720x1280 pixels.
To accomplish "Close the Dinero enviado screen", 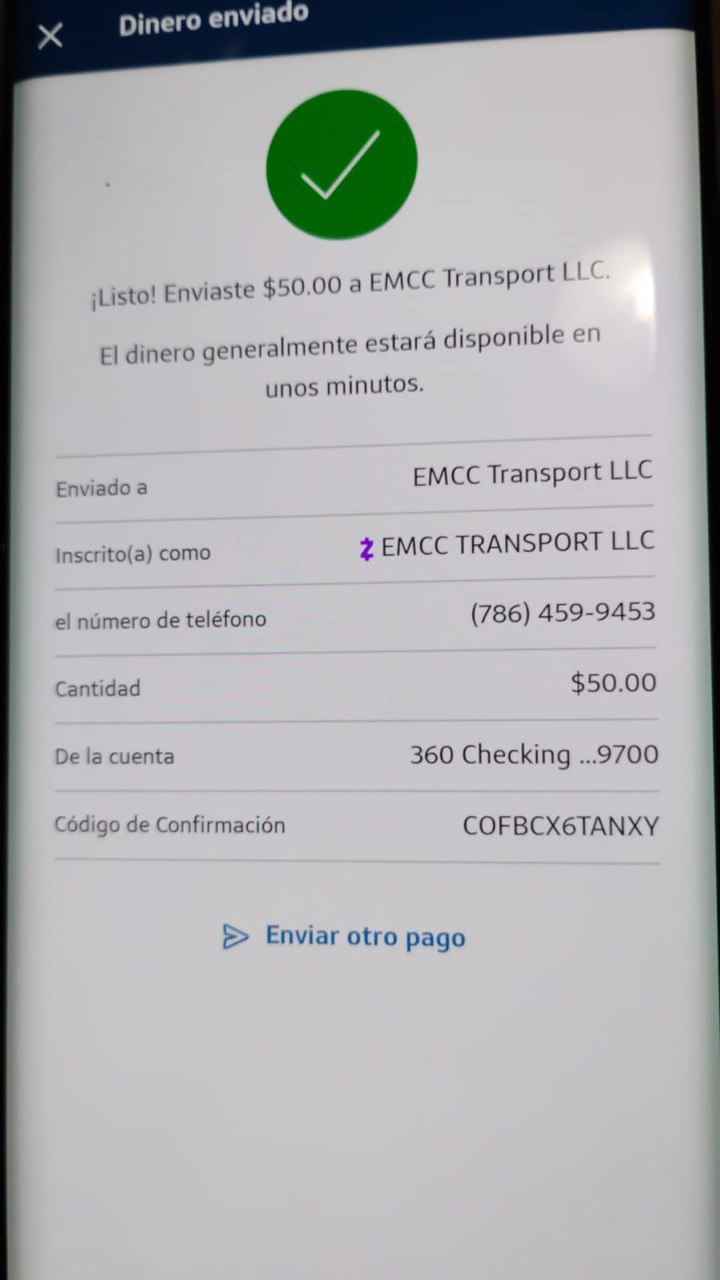I will coord(49,36).
